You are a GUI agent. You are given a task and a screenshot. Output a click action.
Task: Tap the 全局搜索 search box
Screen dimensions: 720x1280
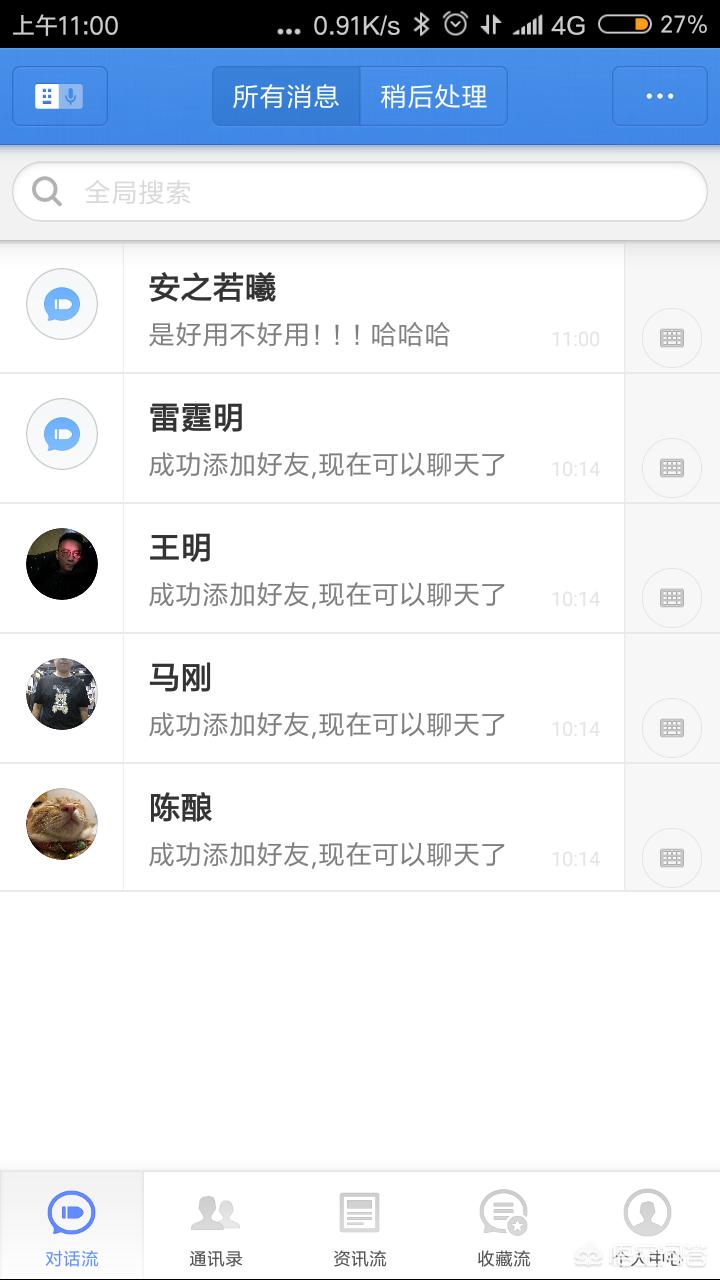tap(360, 192)
